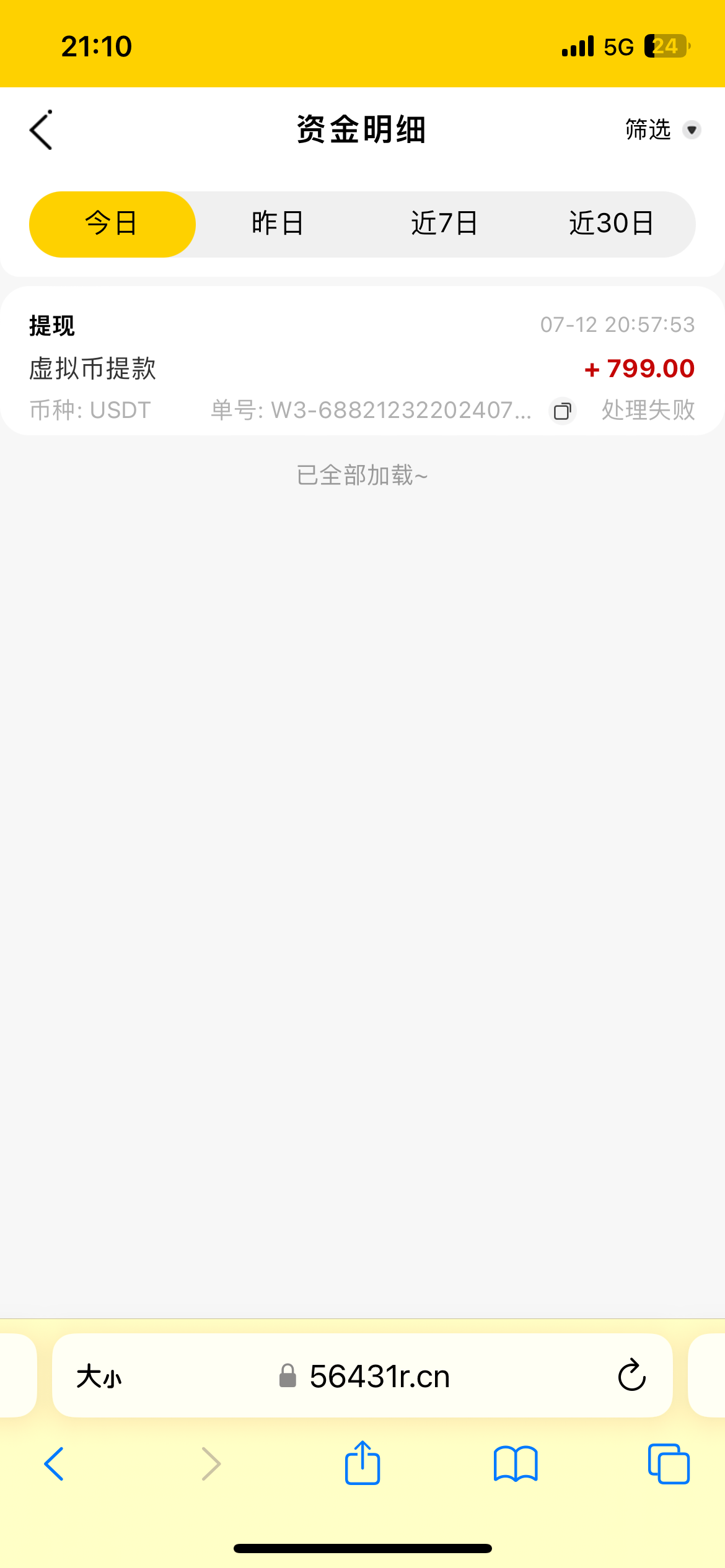Image resolution: width=725 pixels, height=1568 pixels.
Task: Select the 今日 filter toggle
Action: coord(112,224)
